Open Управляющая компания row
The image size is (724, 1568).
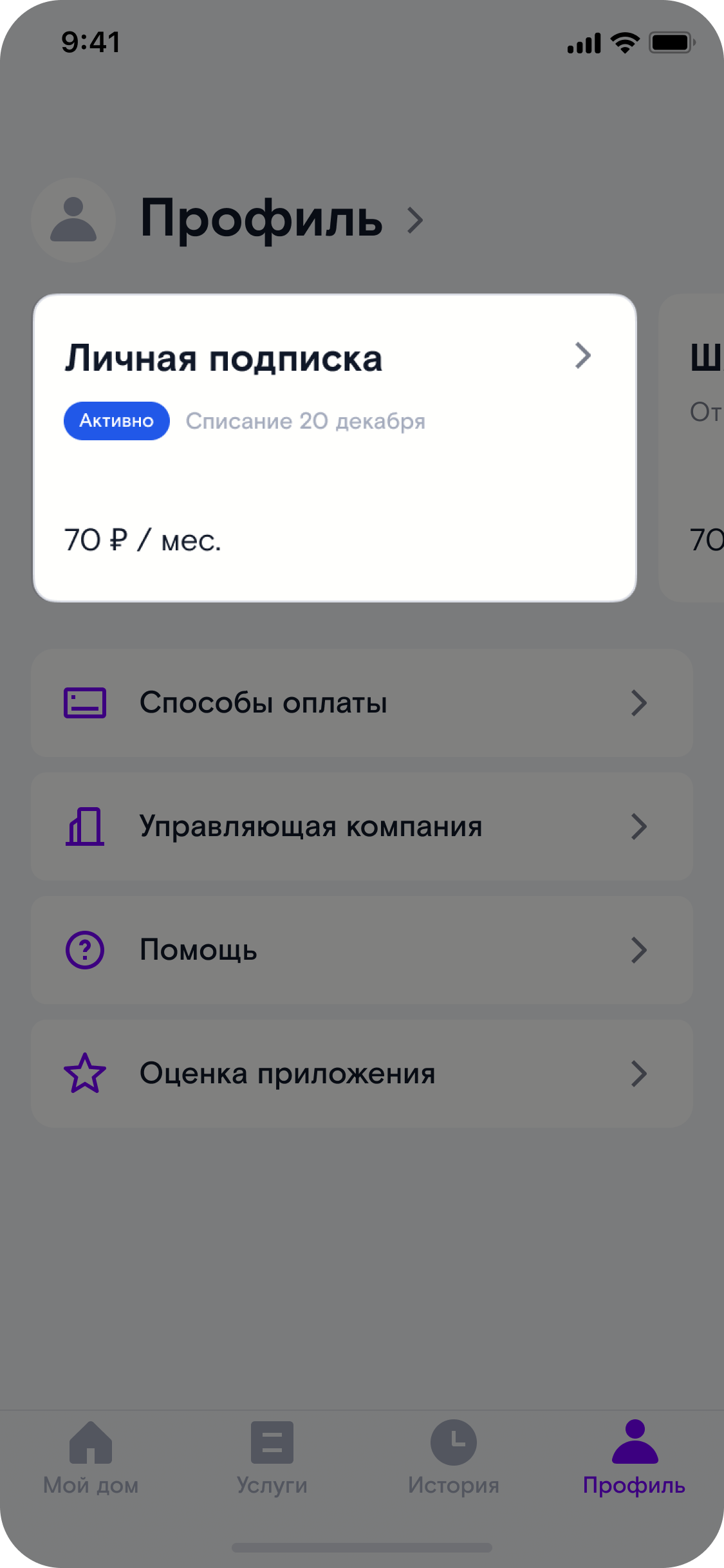tap(362, 826)
